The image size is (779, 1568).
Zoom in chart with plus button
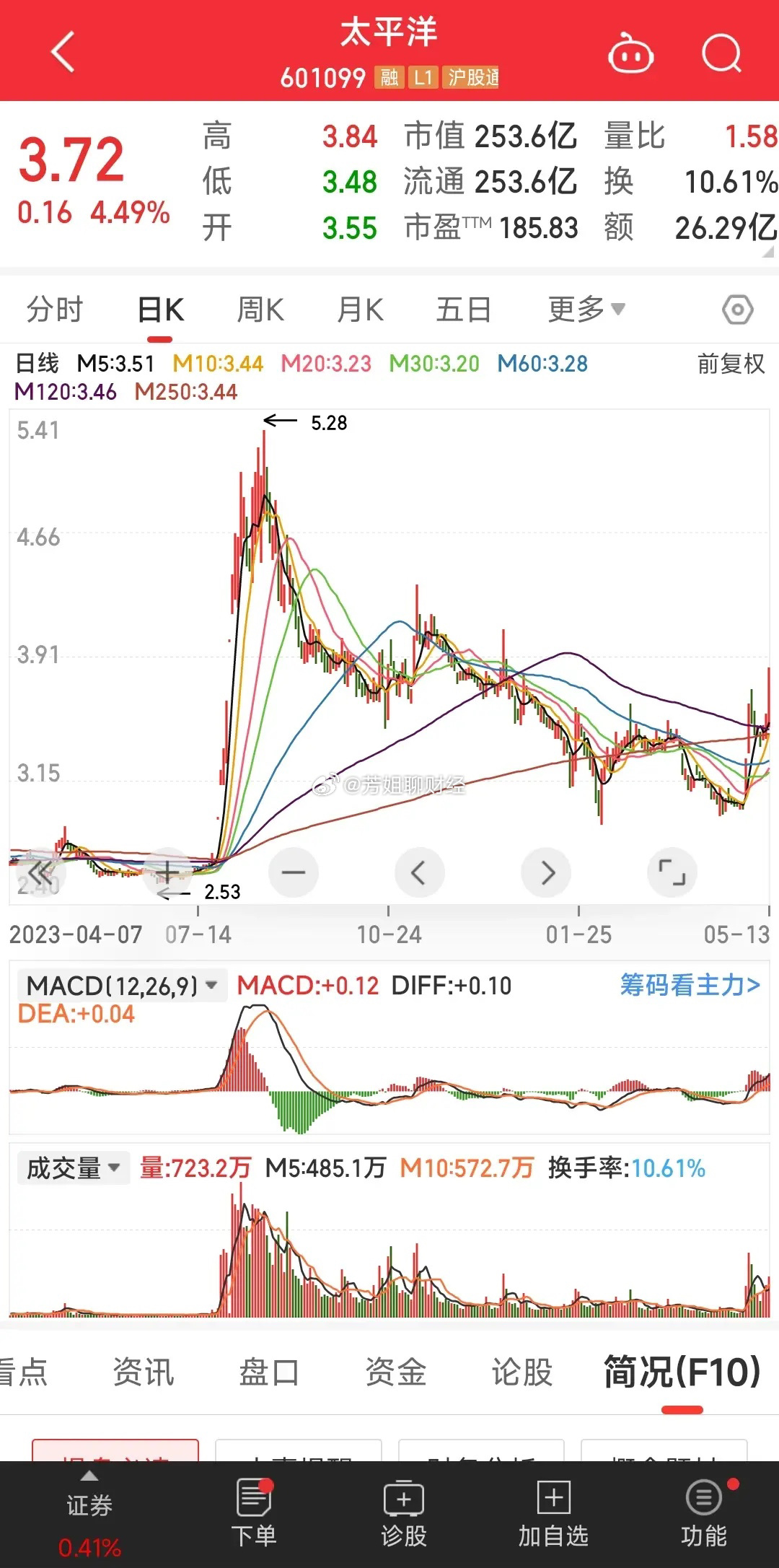pos(167,872)
